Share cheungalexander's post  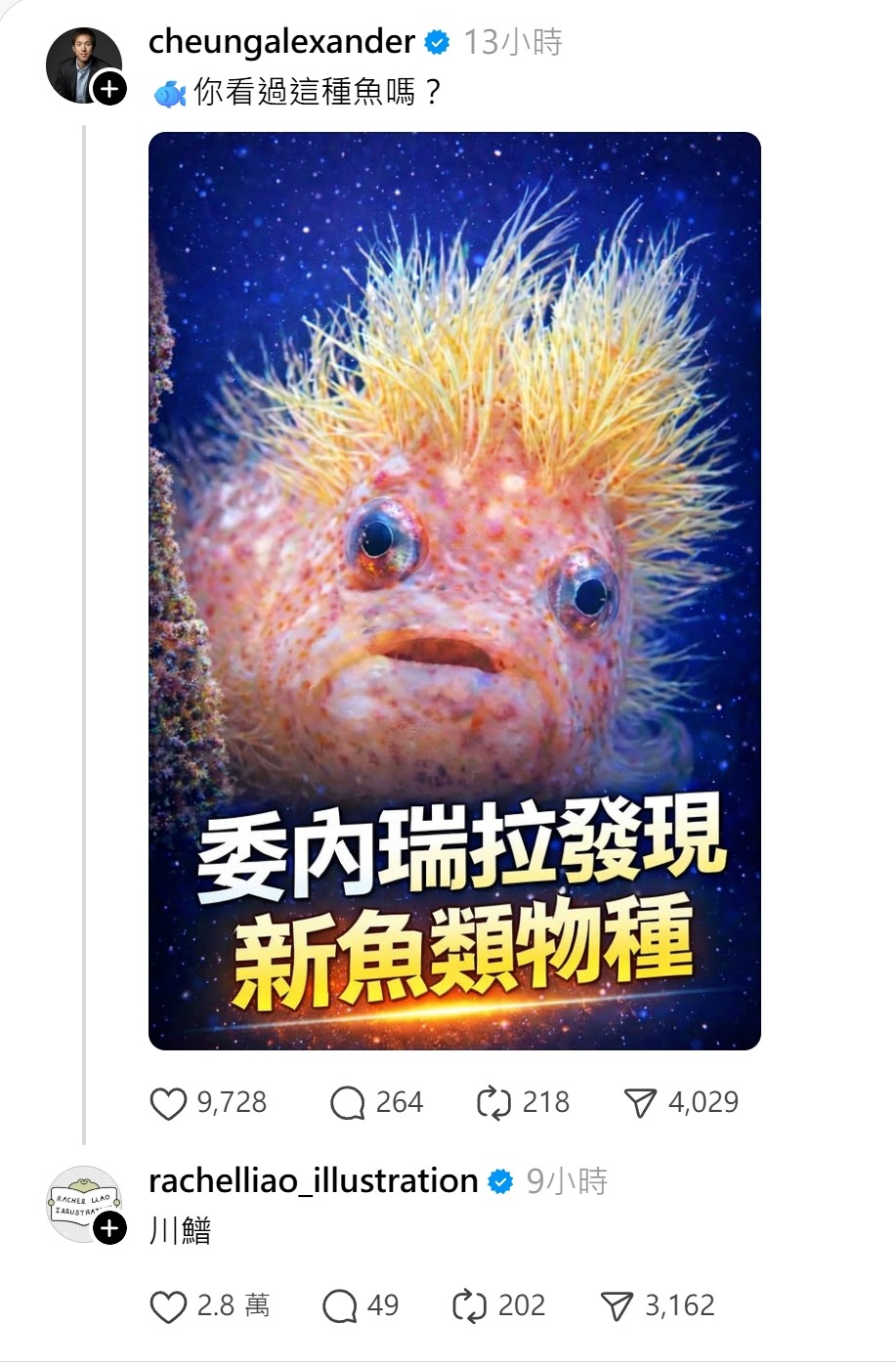click(x=640, y=1103)
